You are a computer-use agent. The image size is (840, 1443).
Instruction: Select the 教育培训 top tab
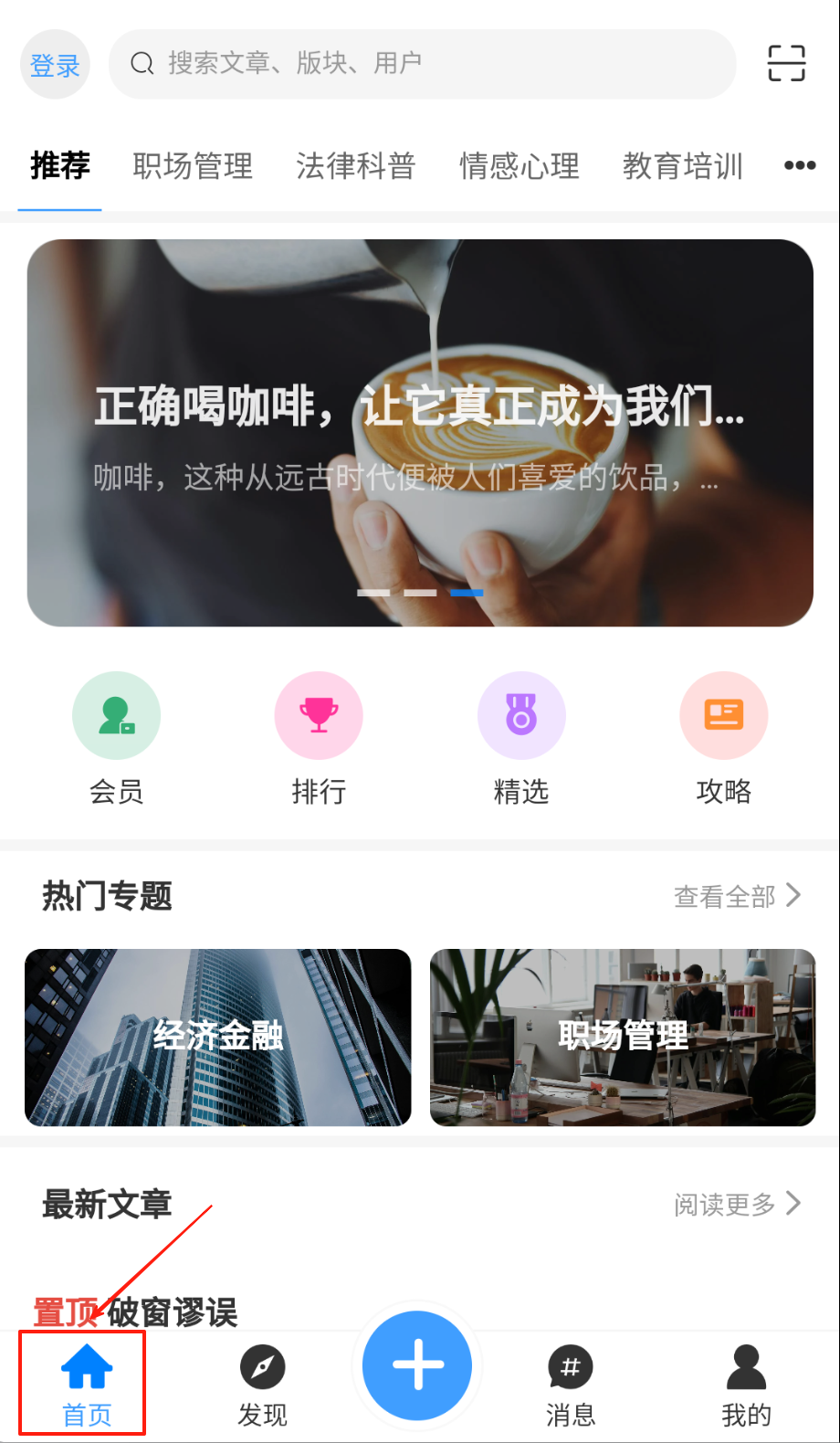(682, 166)
